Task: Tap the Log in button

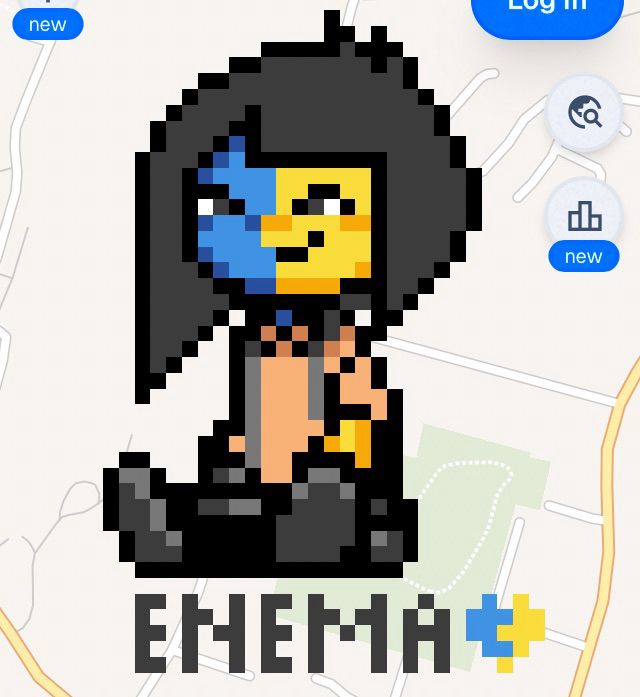Action: [547, 10]
